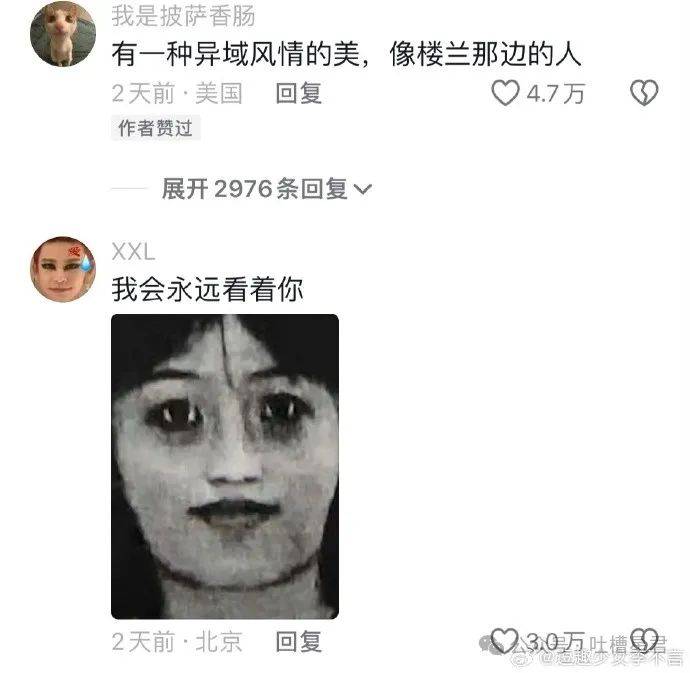Screen dimensions: 690x673
Task: Dislike XXL's comment
Action: pos(647,641)
